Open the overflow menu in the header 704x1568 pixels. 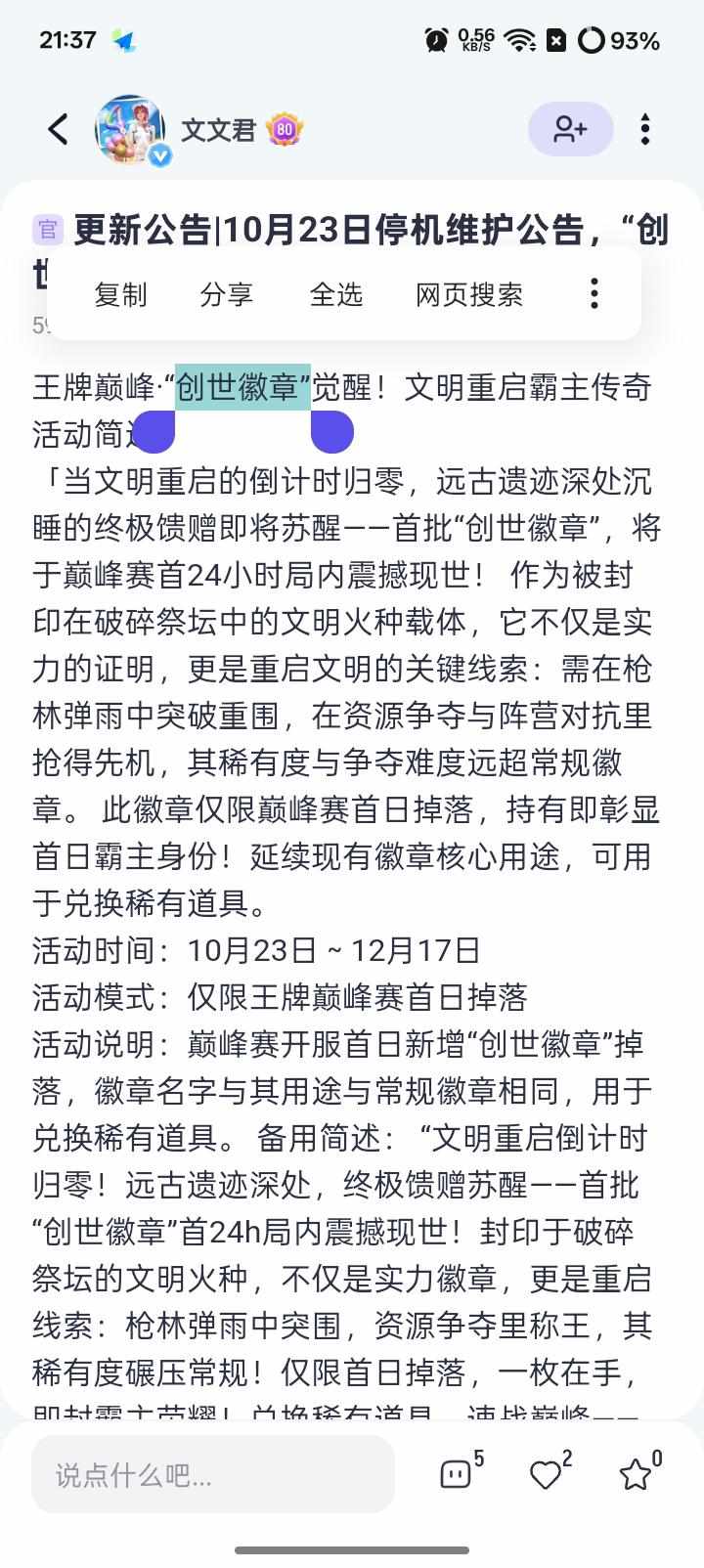pos(645,129)
